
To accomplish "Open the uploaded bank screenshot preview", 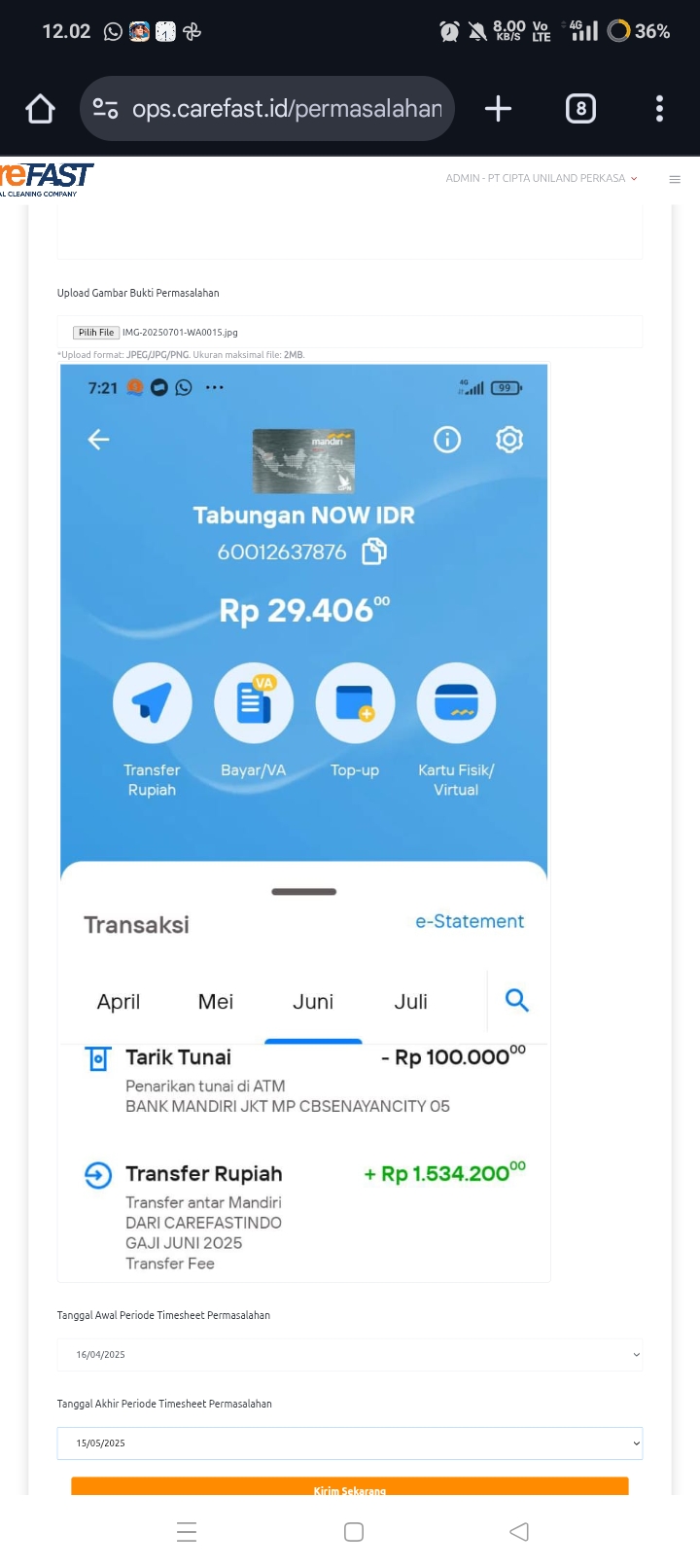I will tap(304, 822).
